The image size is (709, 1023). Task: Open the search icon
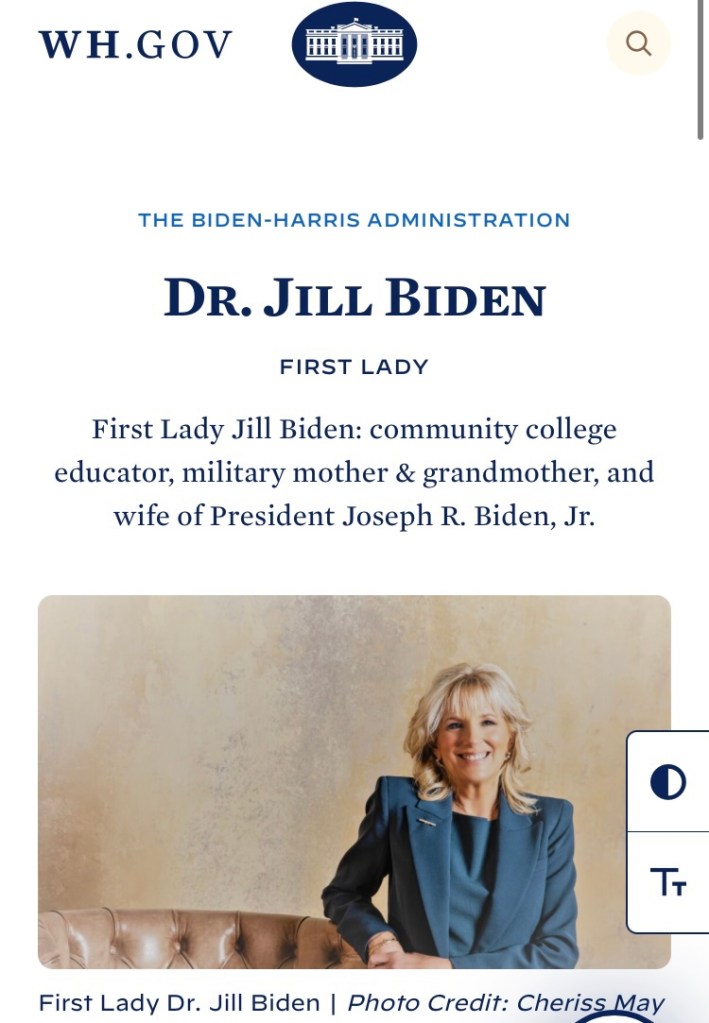tap(638, 44)
